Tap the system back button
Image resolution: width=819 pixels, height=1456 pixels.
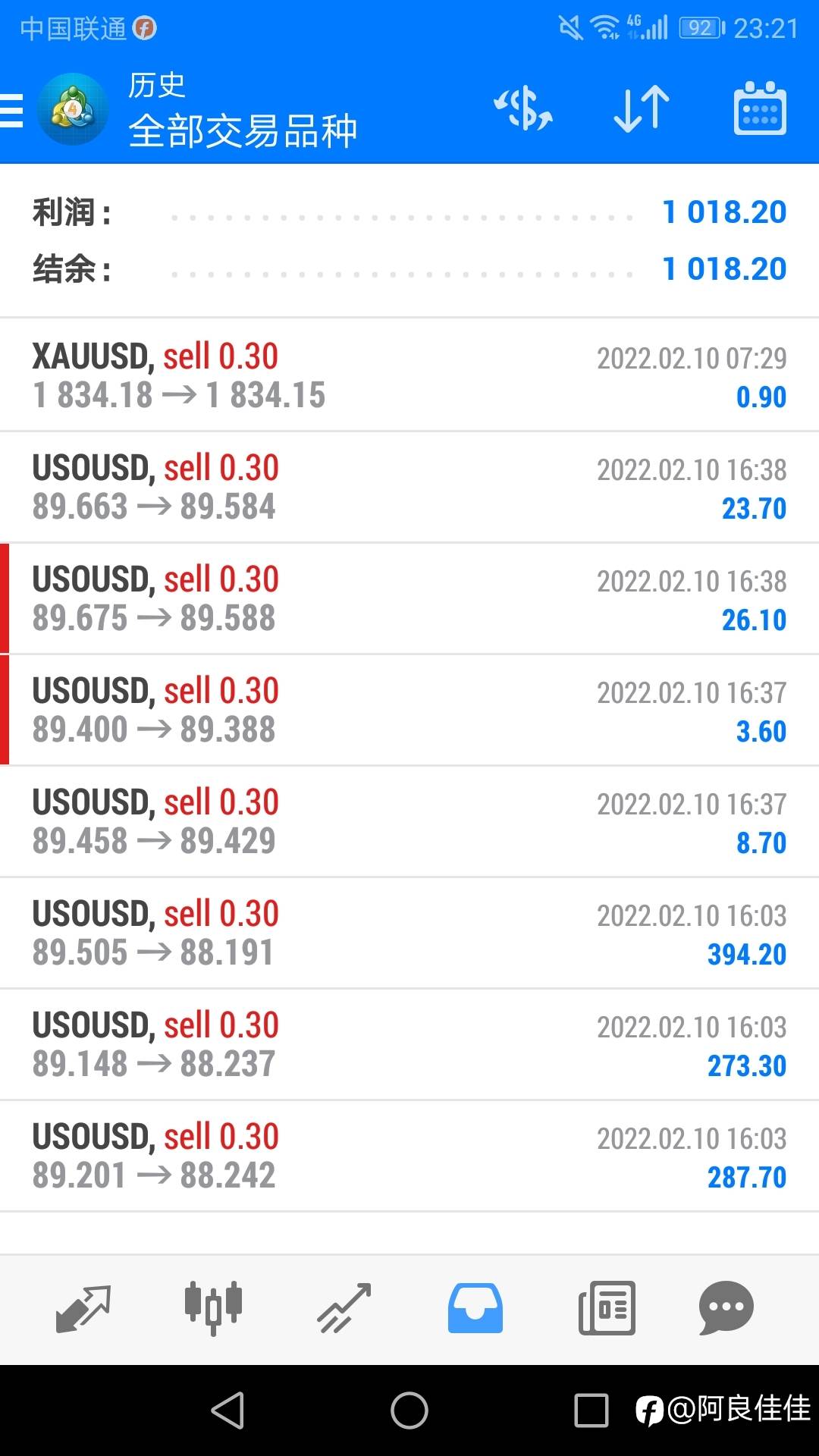coord(227,1410)
